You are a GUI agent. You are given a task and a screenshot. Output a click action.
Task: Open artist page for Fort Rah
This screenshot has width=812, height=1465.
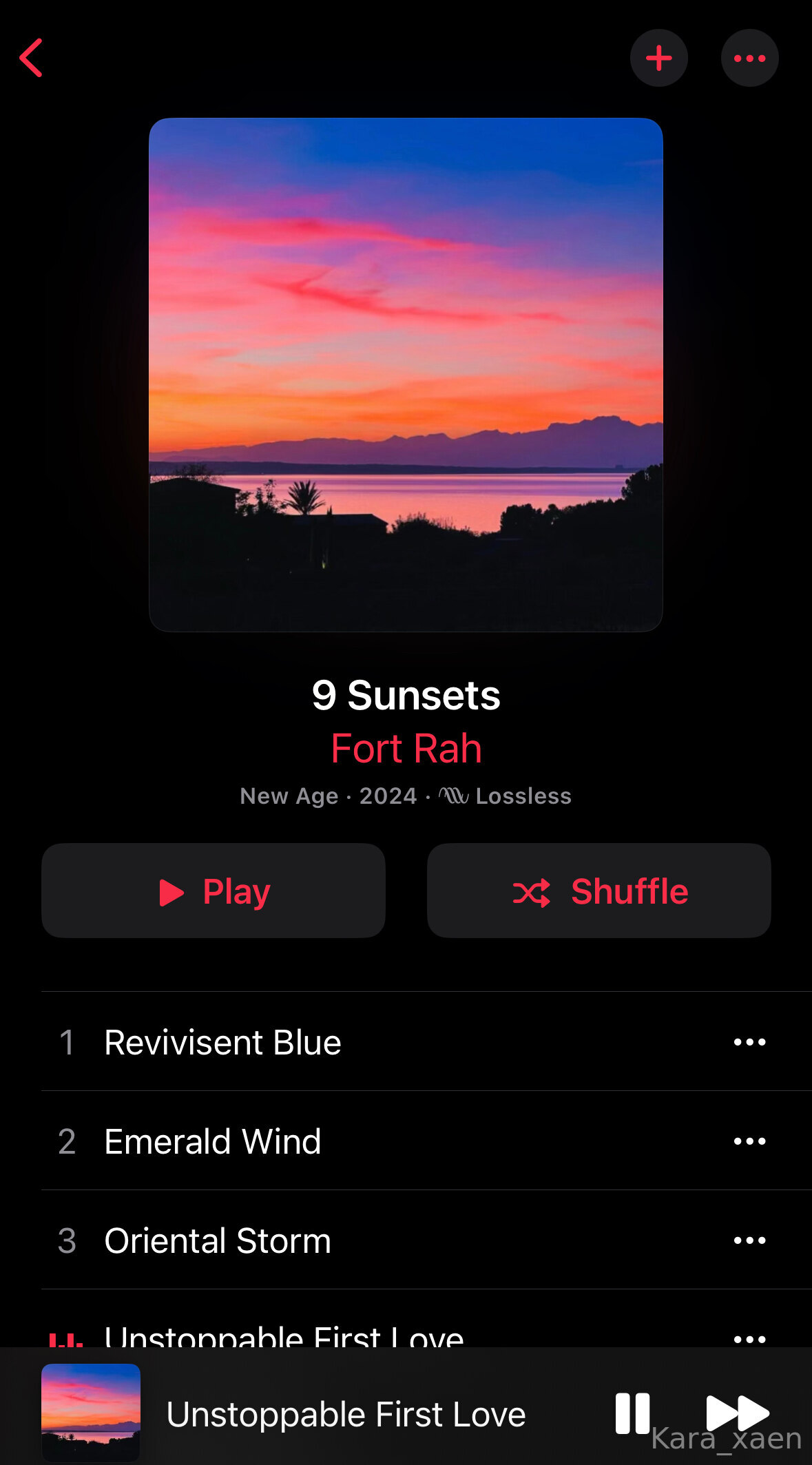pyautogui.click(x=406, y=749)
